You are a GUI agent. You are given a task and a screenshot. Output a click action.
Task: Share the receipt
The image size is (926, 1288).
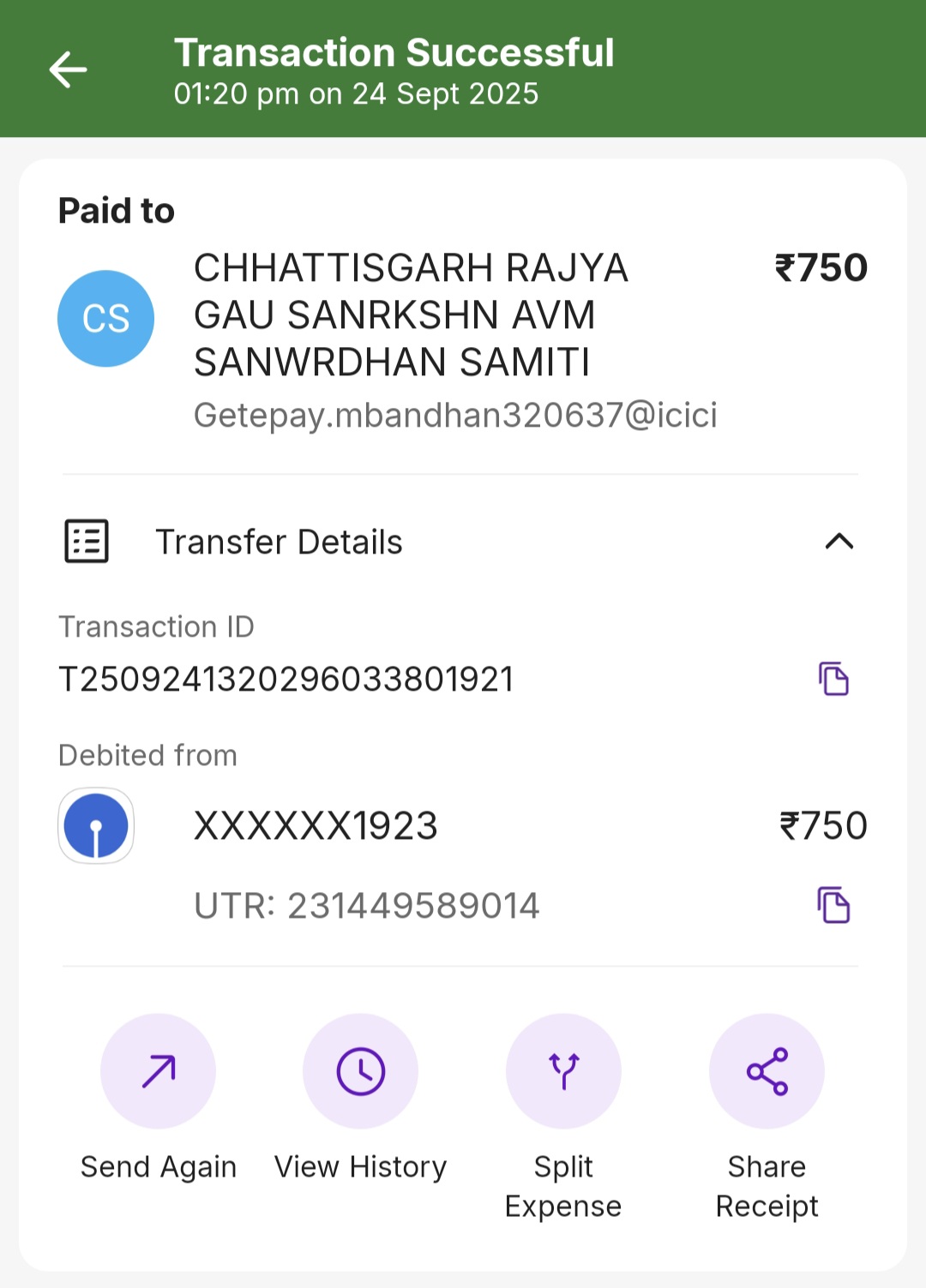(767, 1071)
